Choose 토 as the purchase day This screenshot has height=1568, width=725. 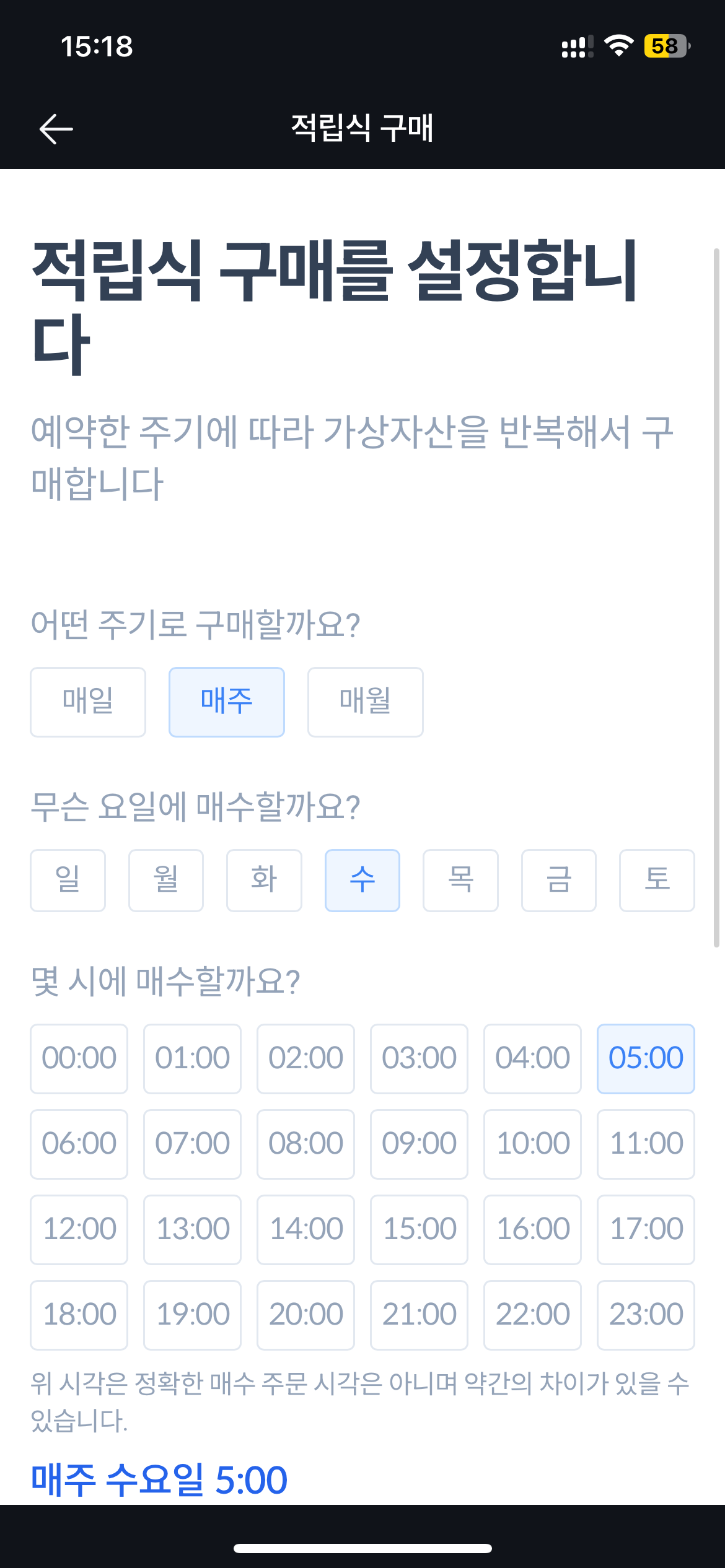pyautogui.click(x=656, y=881)
